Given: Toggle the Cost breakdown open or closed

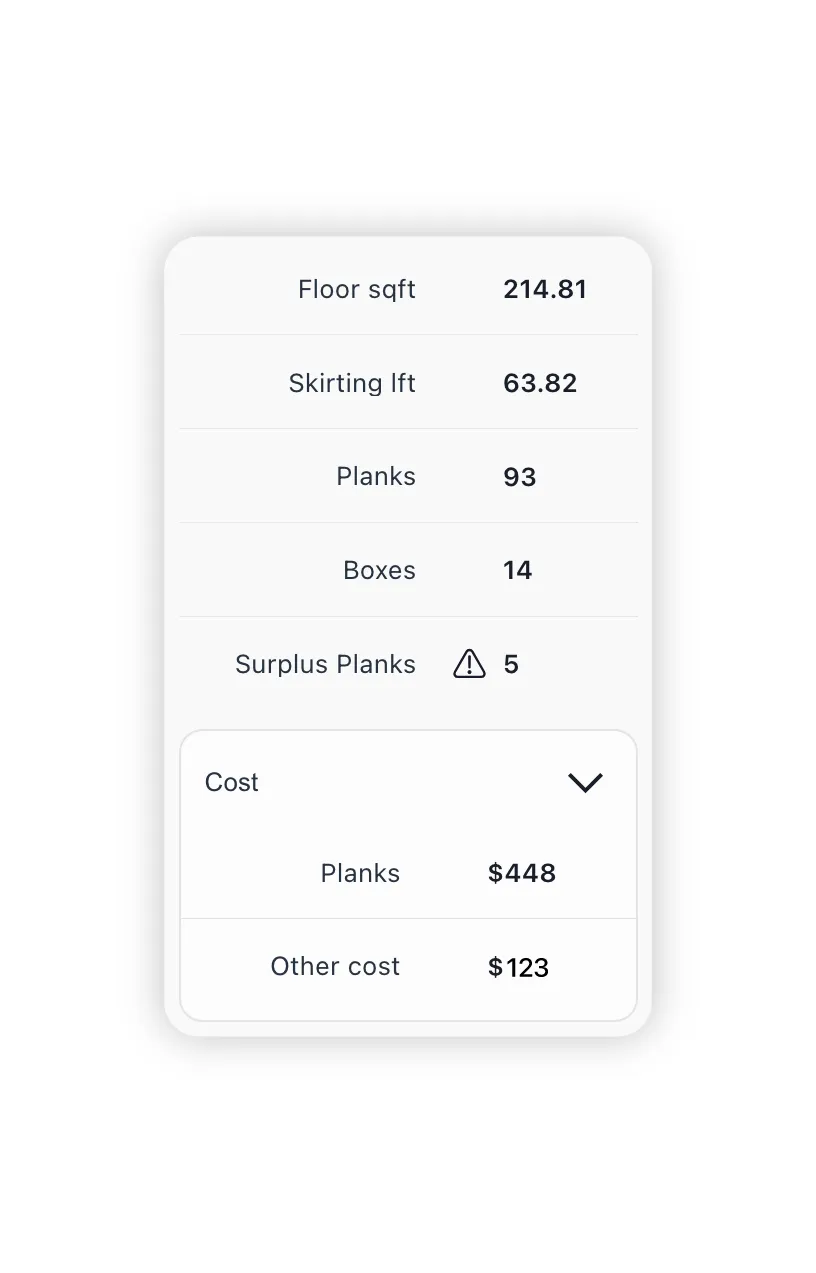Looking at the screenshot, I should pyautogui.click(x=586, y=782).
